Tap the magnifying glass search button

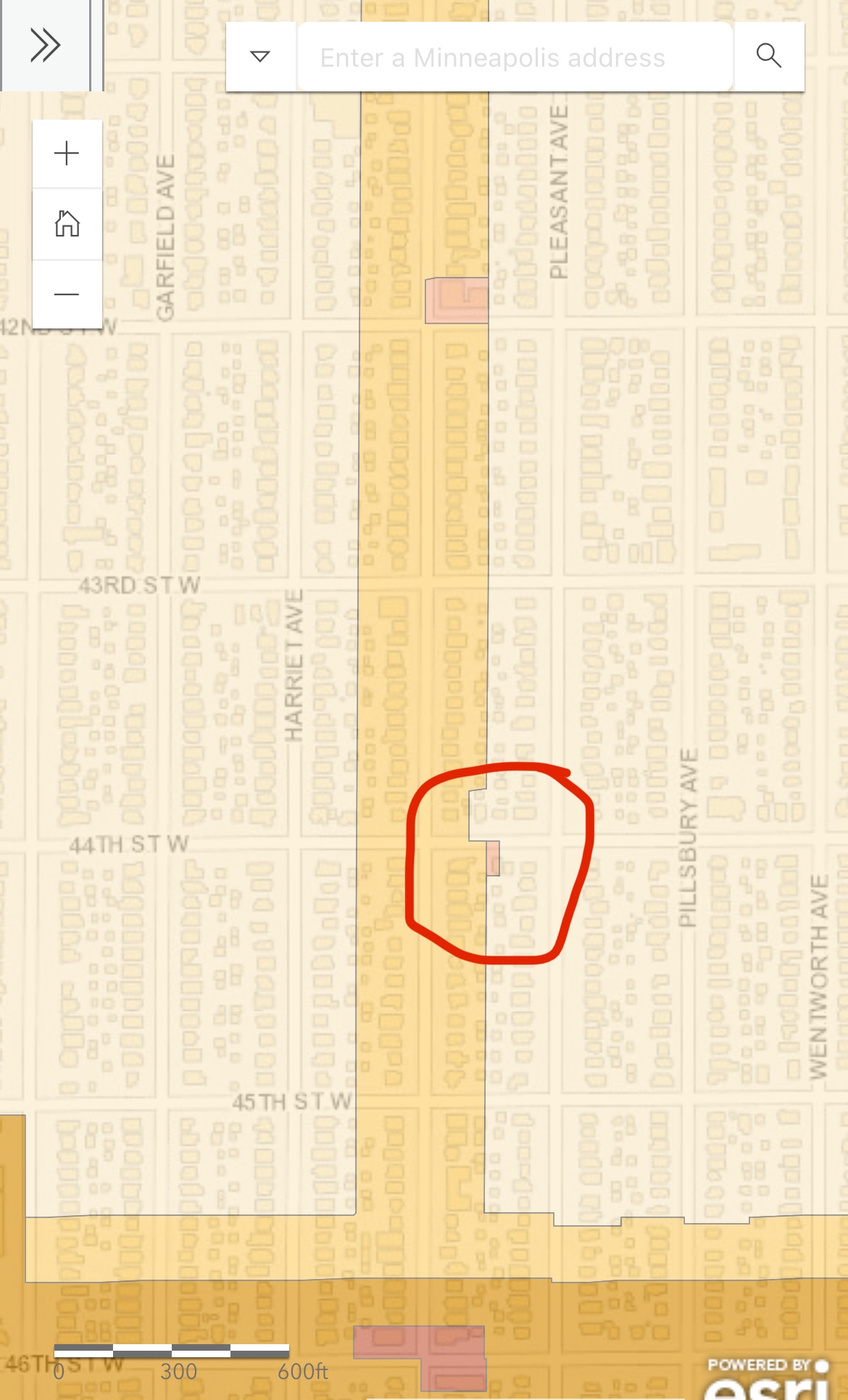(769, 56)
